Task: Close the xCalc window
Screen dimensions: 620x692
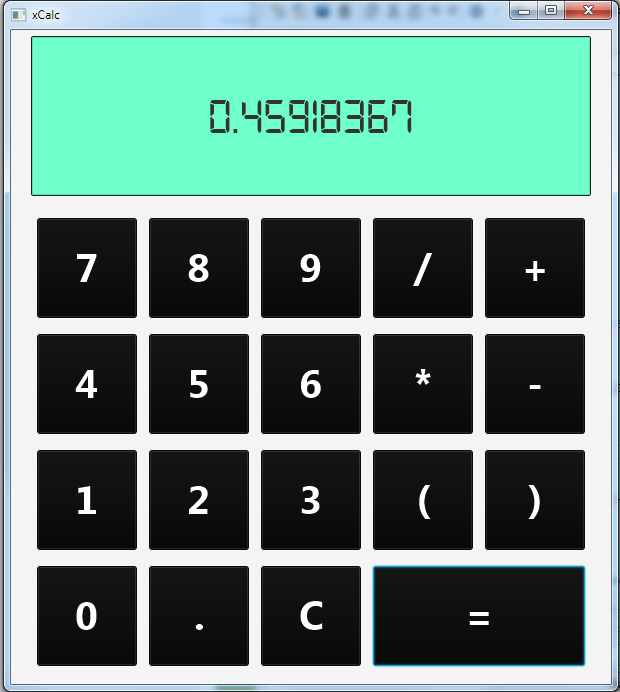Action: (588, 10)
